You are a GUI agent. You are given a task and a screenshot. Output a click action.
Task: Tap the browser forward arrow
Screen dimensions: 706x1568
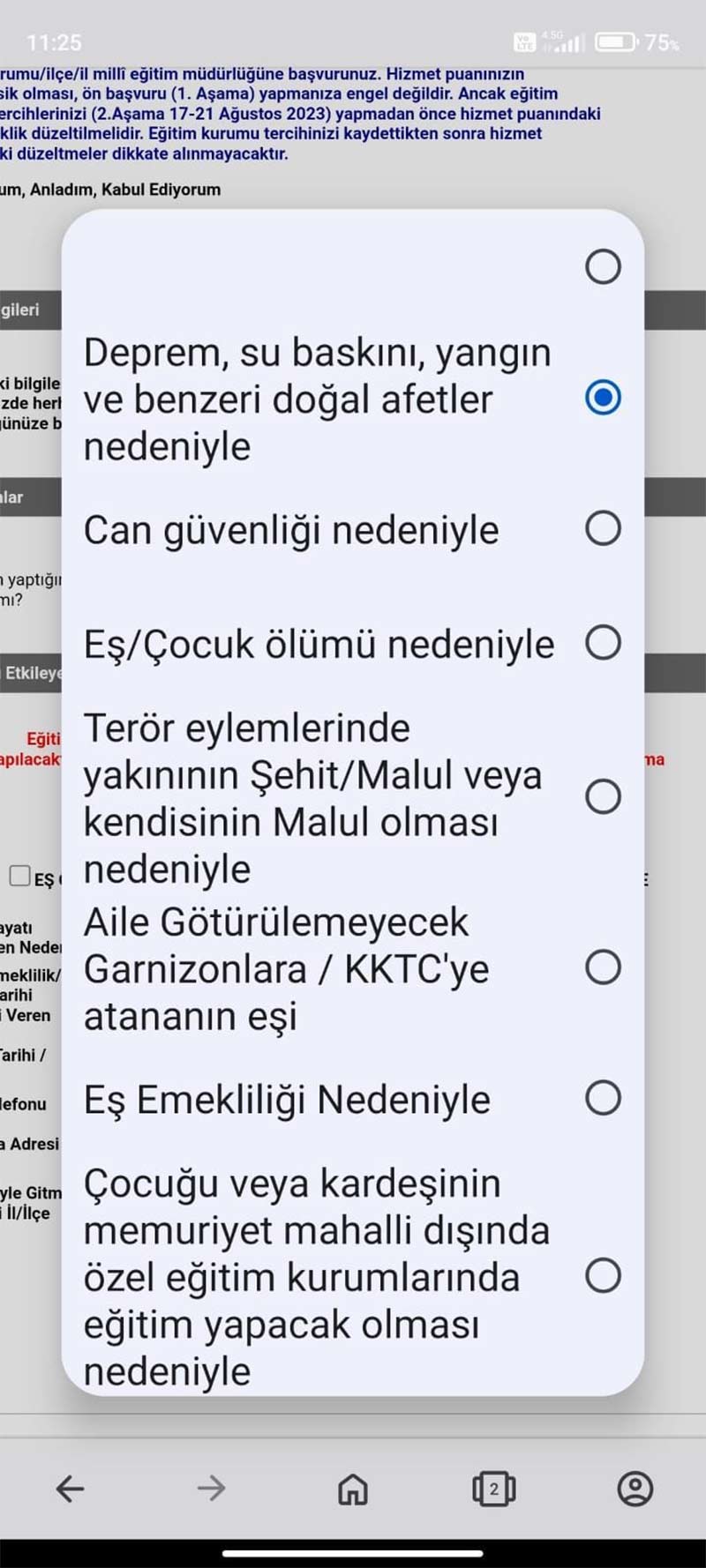point(212,1490)
